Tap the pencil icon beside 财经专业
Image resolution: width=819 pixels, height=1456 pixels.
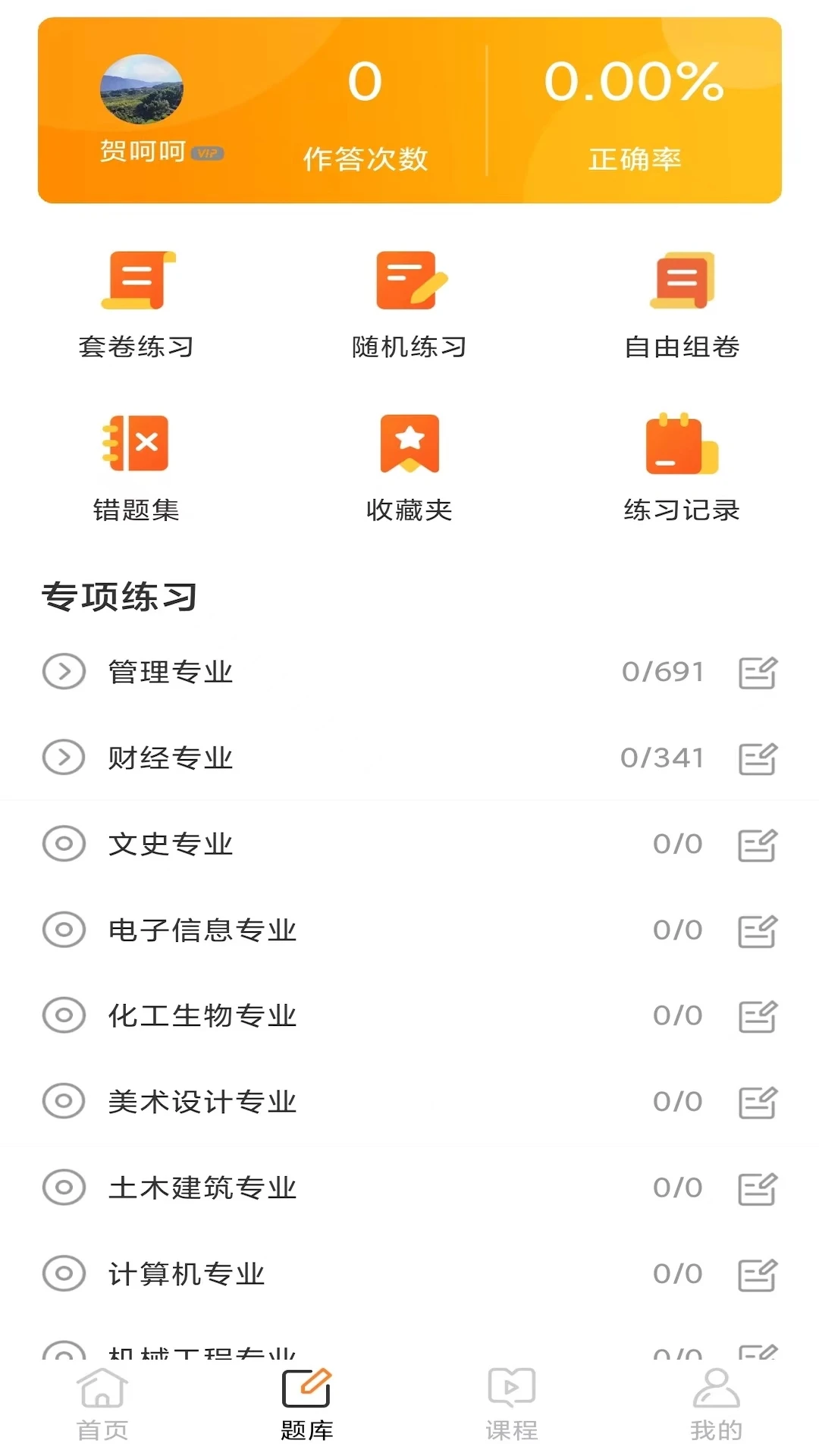click(x=758, y=757)
